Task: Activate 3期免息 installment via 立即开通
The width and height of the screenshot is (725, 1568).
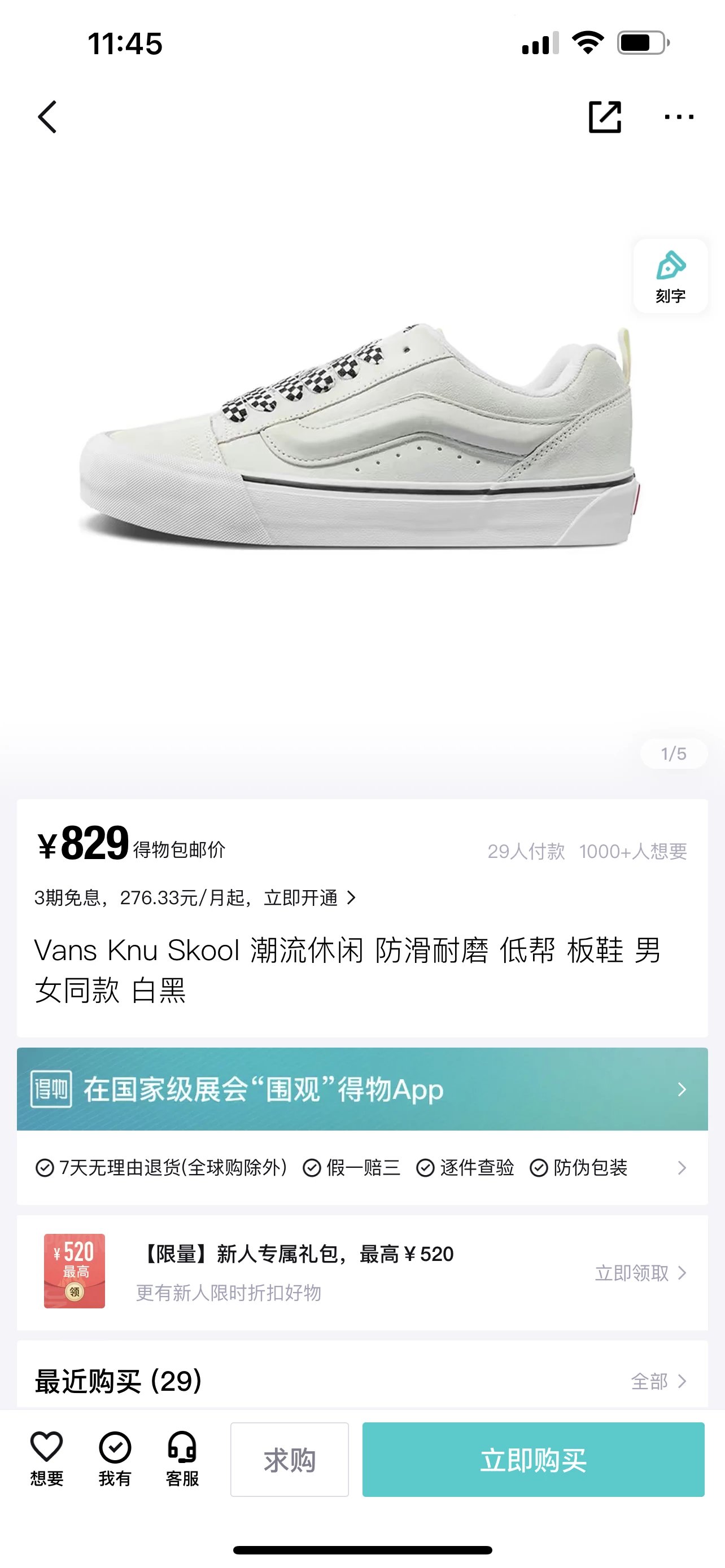Action: click(309, 897)
